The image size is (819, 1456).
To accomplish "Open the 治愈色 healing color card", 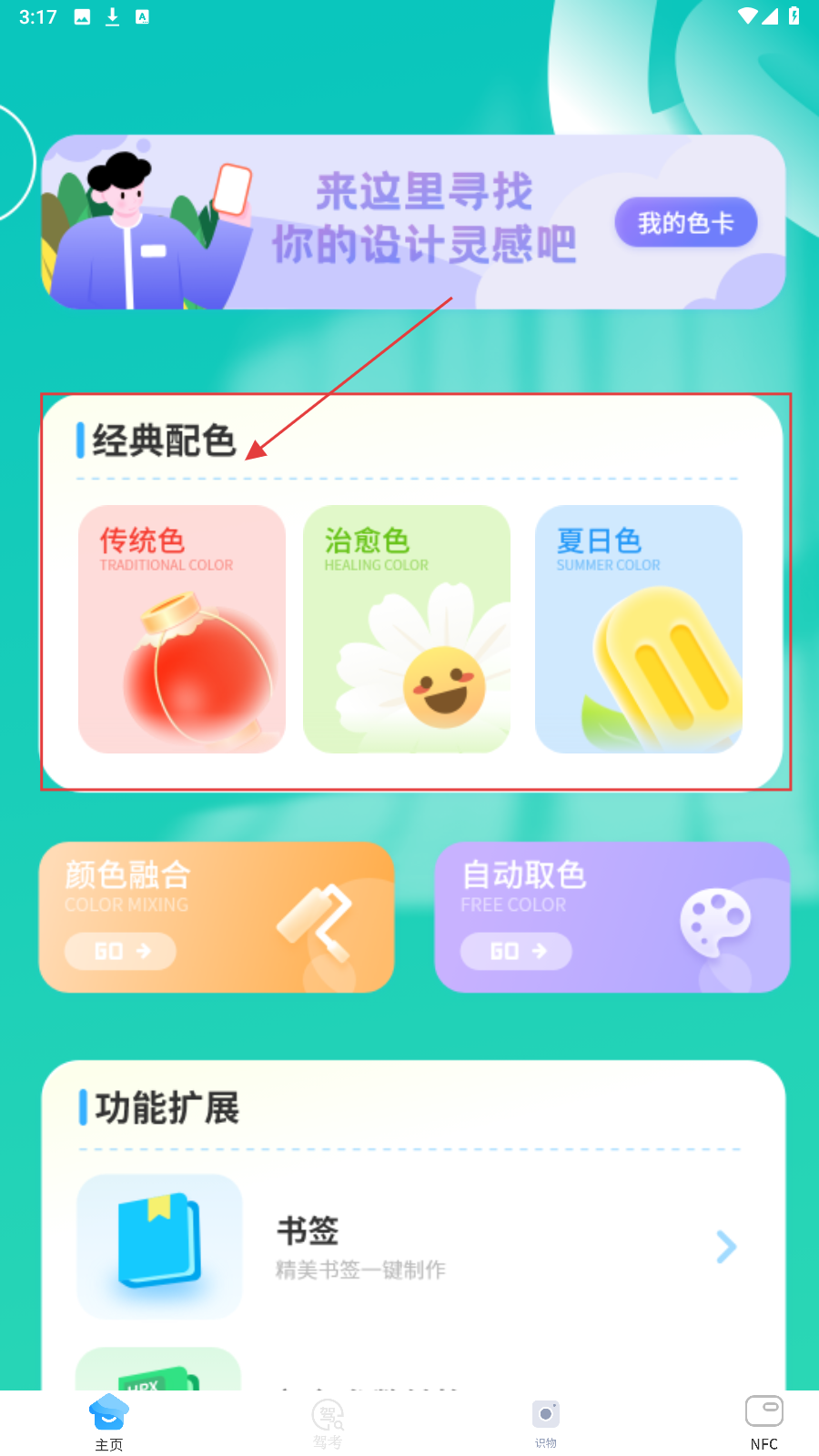I will tap(407, 629).
